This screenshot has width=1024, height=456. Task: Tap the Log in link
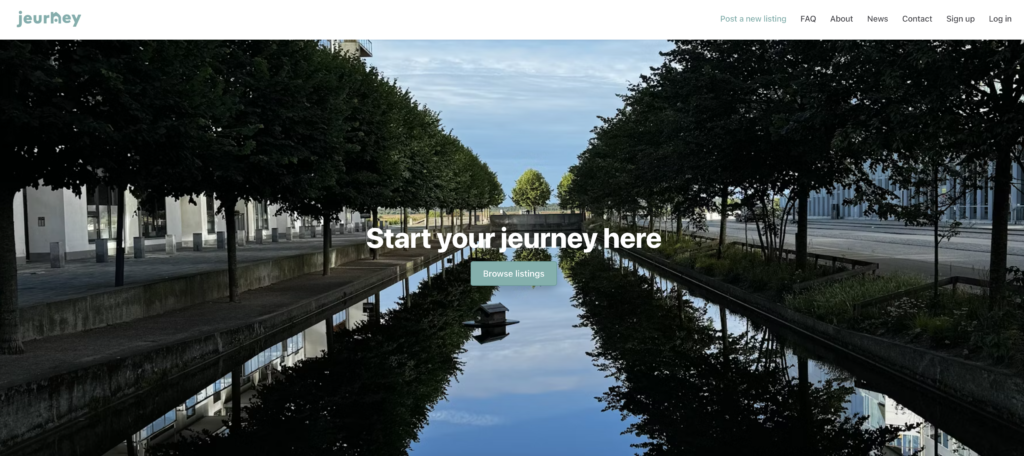(x=1000, y=19)
